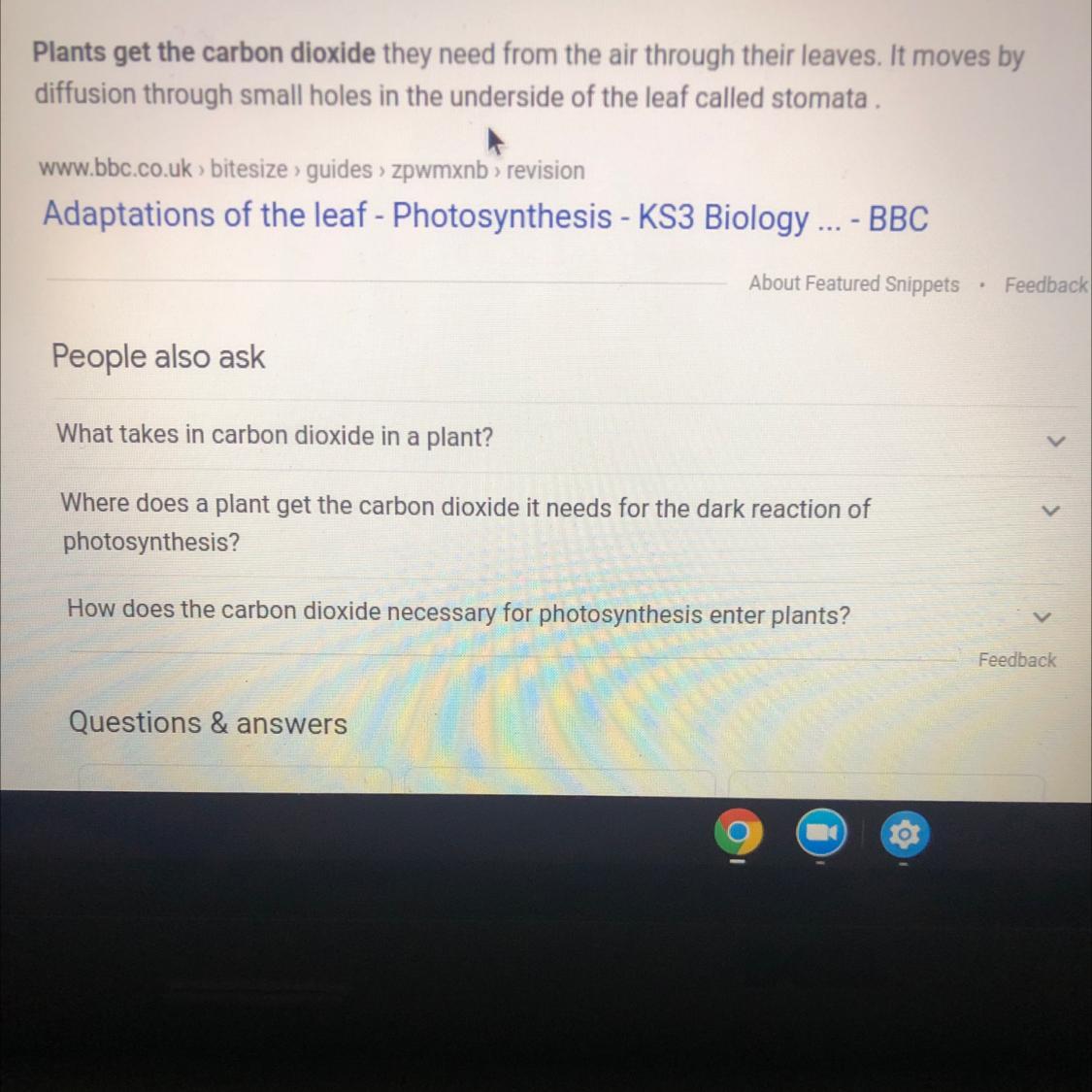Screen dimensions: 1092x1092
Task: Send feedback on the featured snippet
Action: [x=1045, y=285]
